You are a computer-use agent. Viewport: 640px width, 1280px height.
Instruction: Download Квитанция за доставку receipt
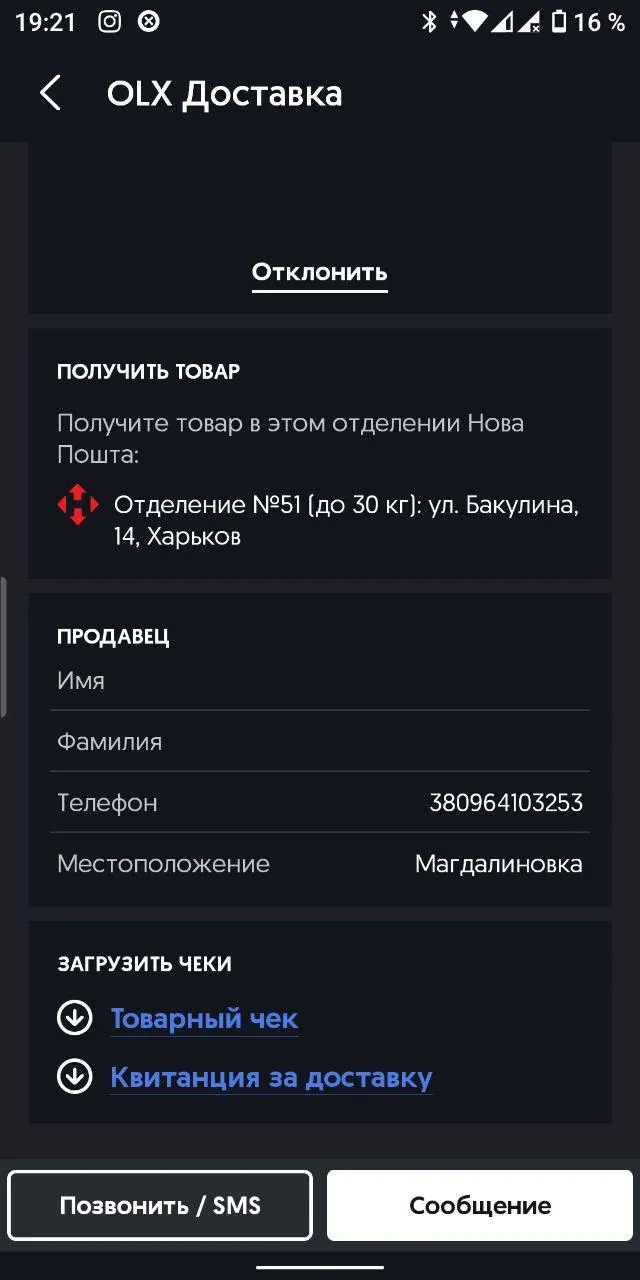[271, 1077]
